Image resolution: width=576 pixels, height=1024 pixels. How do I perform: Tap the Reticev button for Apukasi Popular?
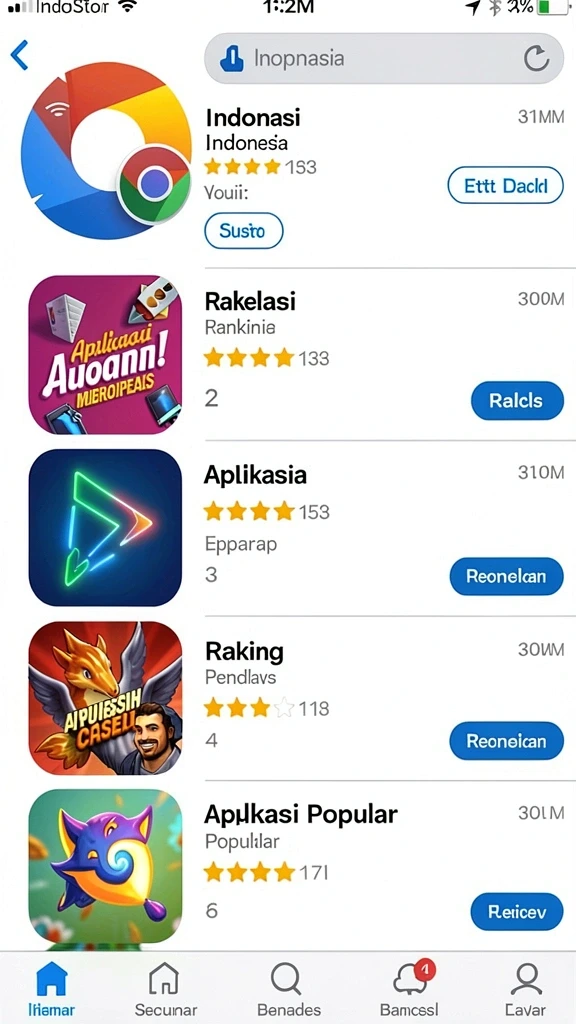[x=517, y=912]
